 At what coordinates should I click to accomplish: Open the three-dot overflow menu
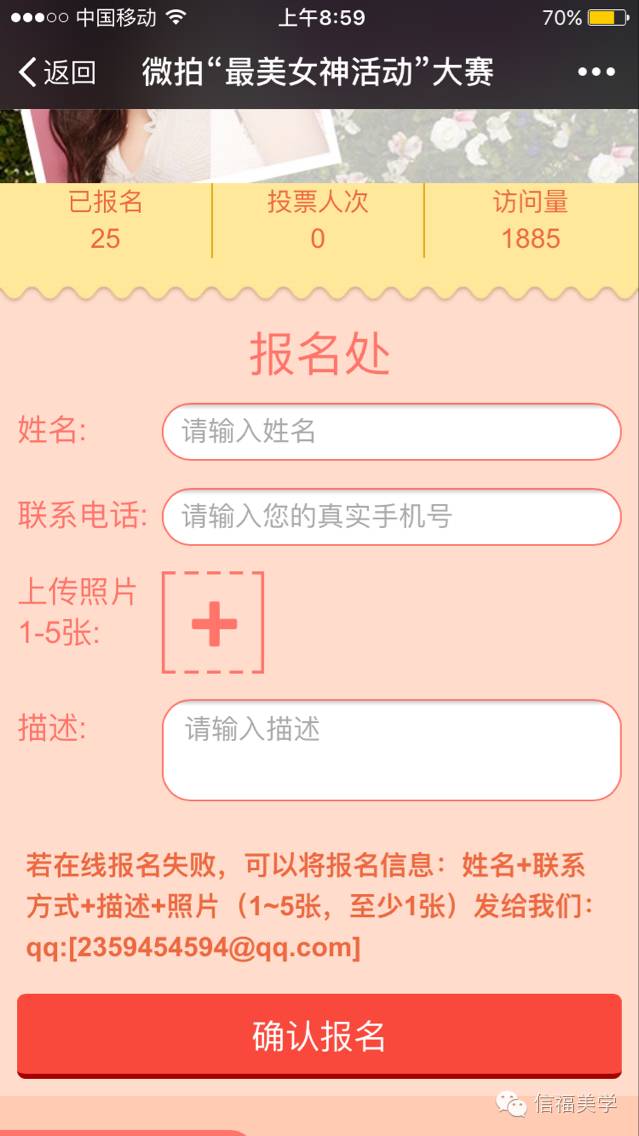coord(596,72)
